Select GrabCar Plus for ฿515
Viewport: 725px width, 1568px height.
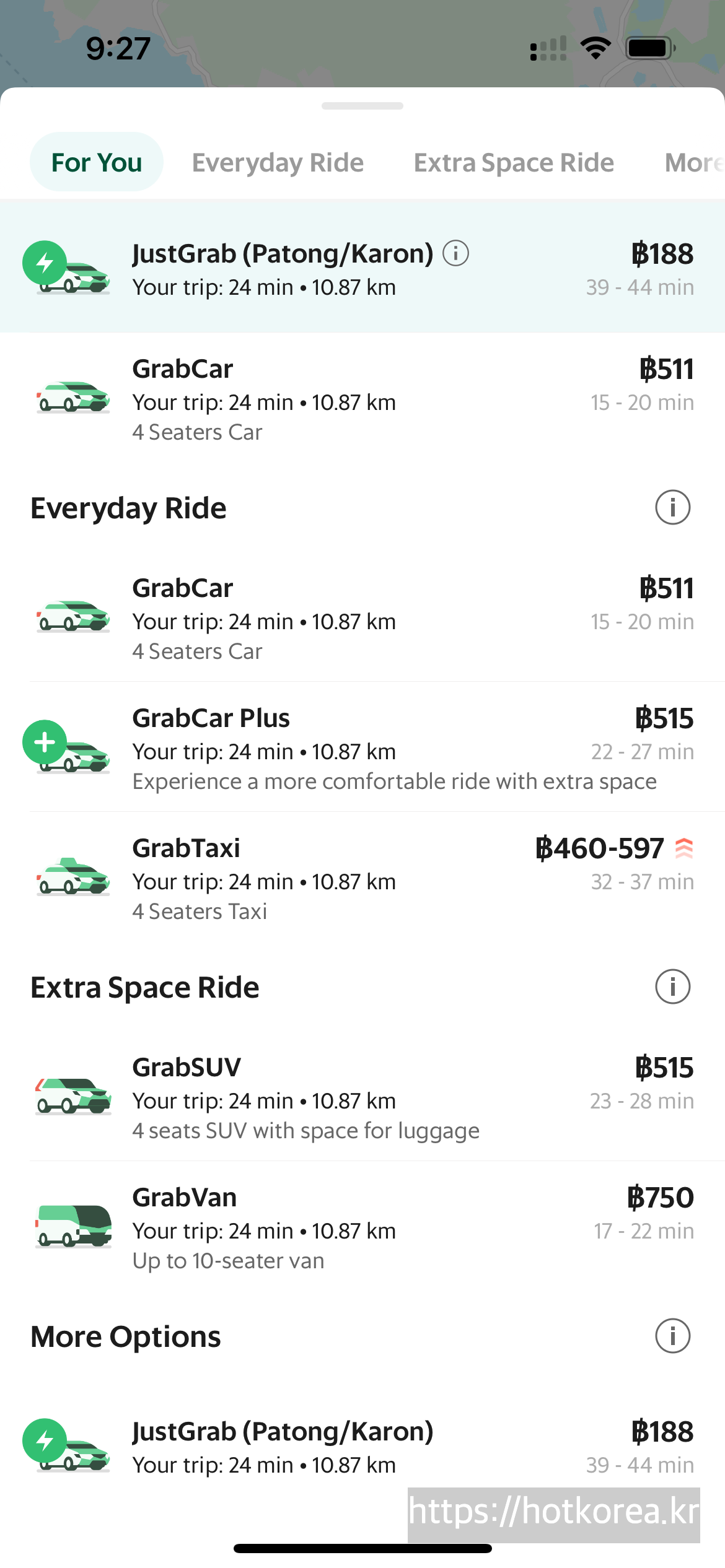click(x=362, y=748)
